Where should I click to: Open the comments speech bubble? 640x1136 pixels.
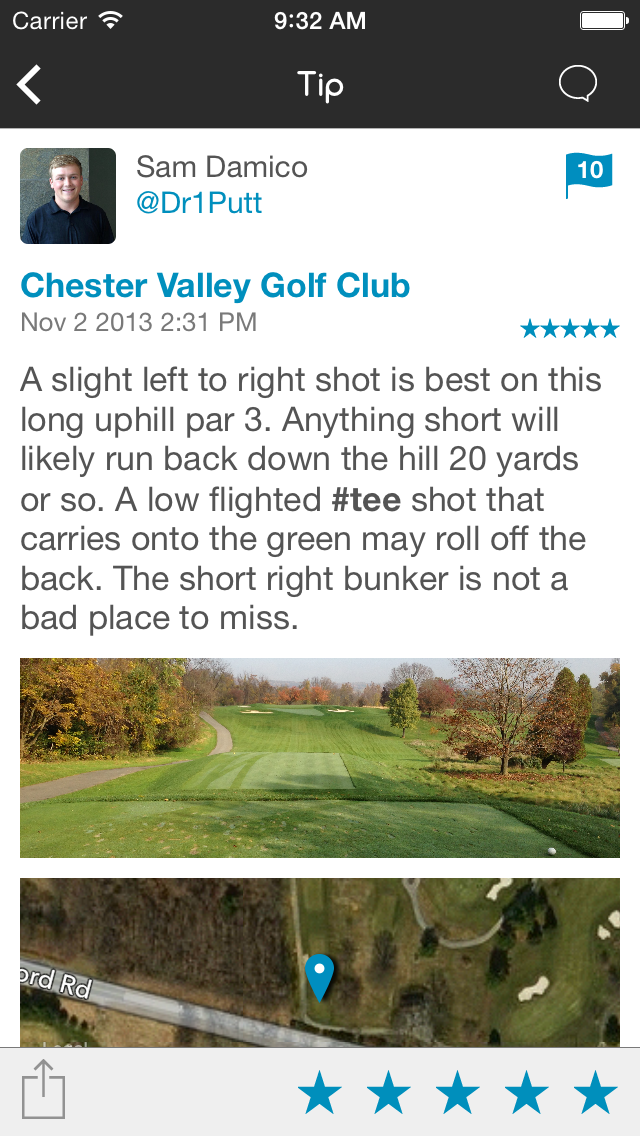(x=578, y=84)
